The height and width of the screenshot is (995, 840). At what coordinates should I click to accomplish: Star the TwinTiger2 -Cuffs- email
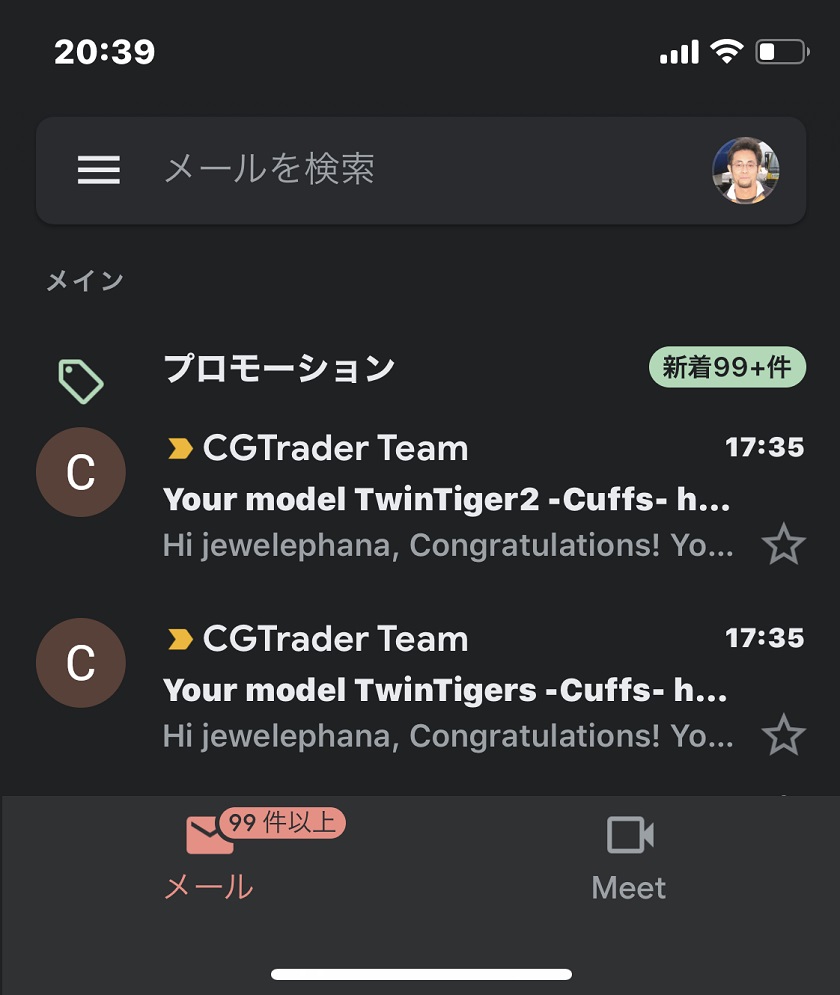tap(783, 546)
